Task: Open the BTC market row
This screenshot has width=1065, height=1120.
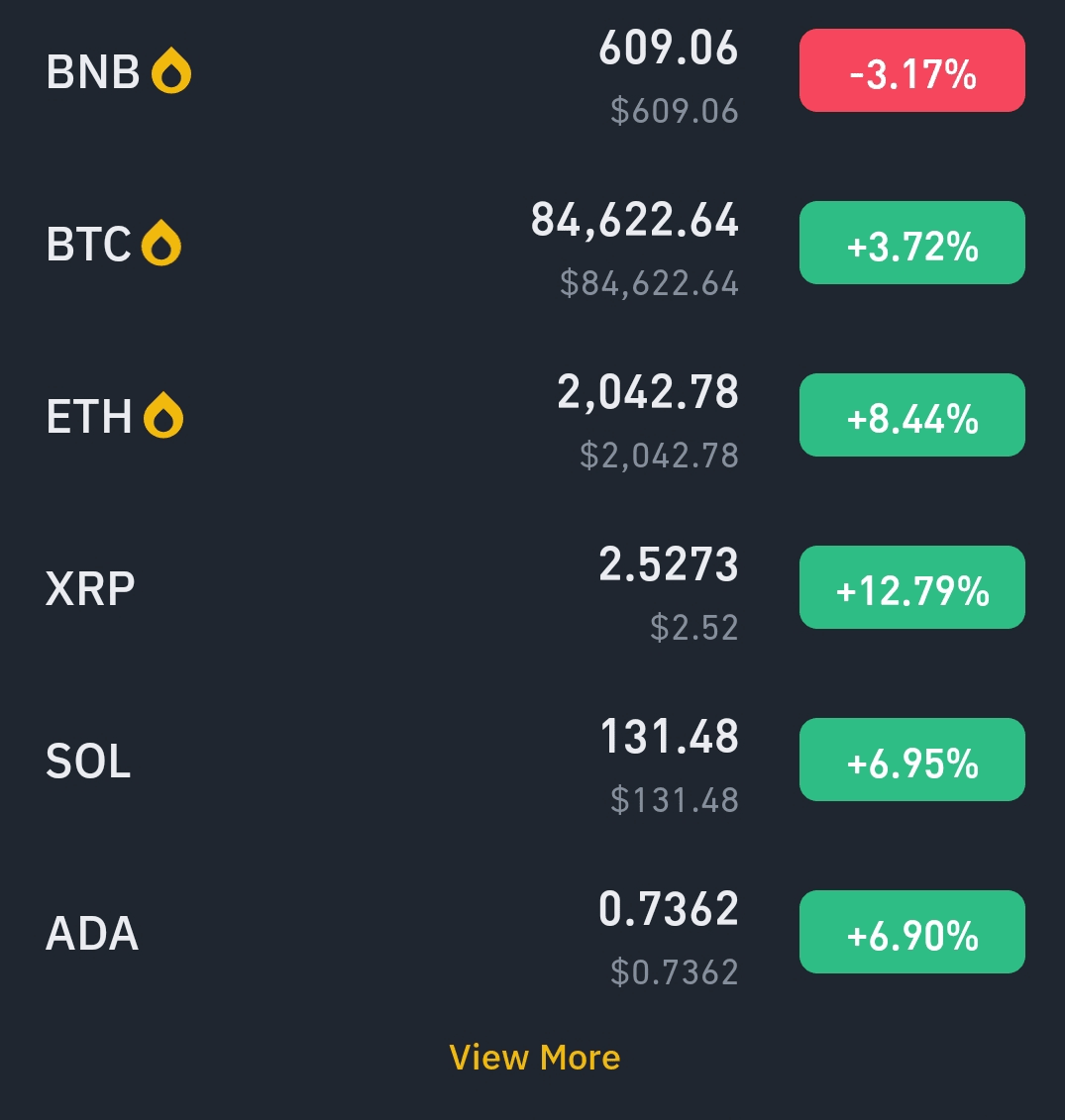Action: pos(89,245)
